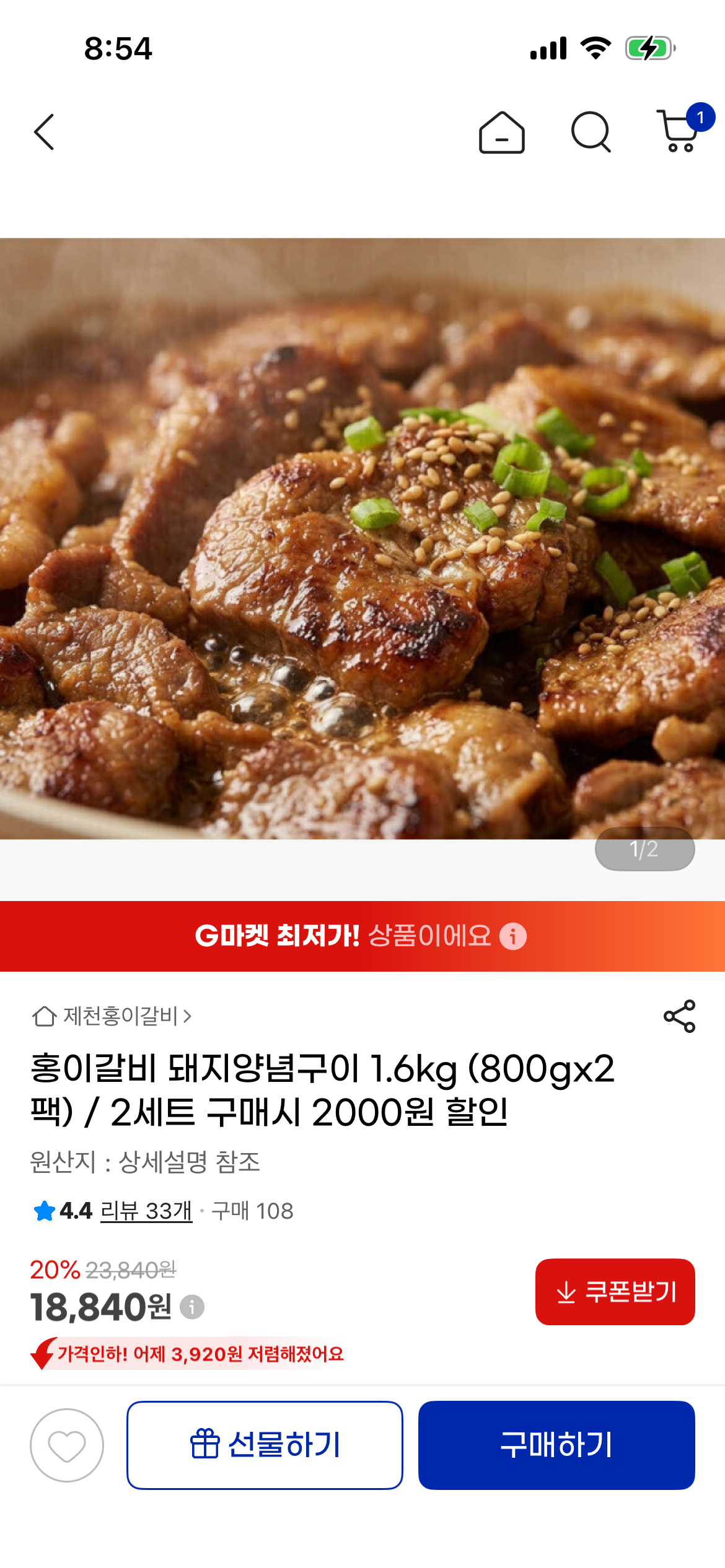The width and height of the screenshot is (725, 1568).
Task: Tap 쿠폰받기 to download the coupon
Action: pos(615,1292)
